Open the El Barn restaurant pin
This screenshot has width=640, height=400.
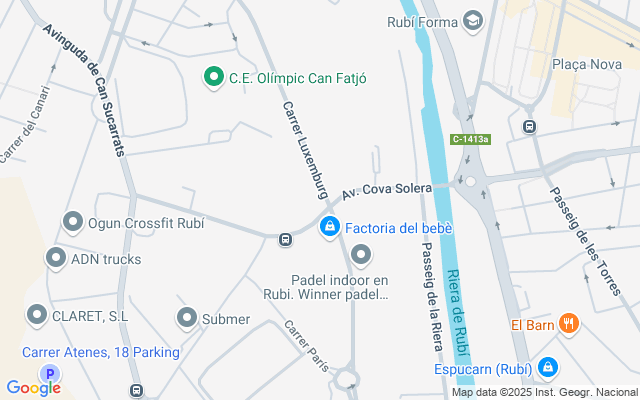(x=568, y=323)
